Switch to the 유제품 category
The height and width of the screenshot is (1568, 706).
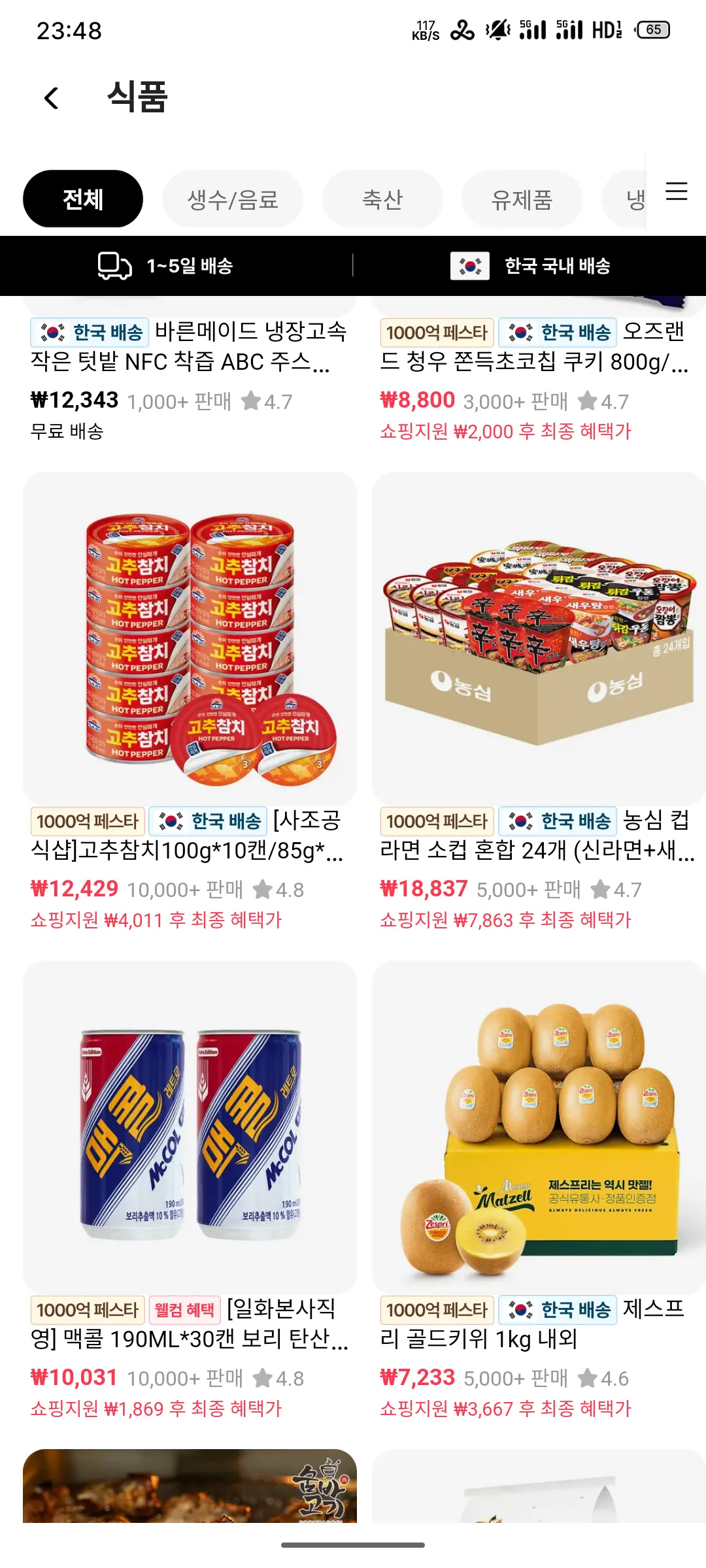522,199
